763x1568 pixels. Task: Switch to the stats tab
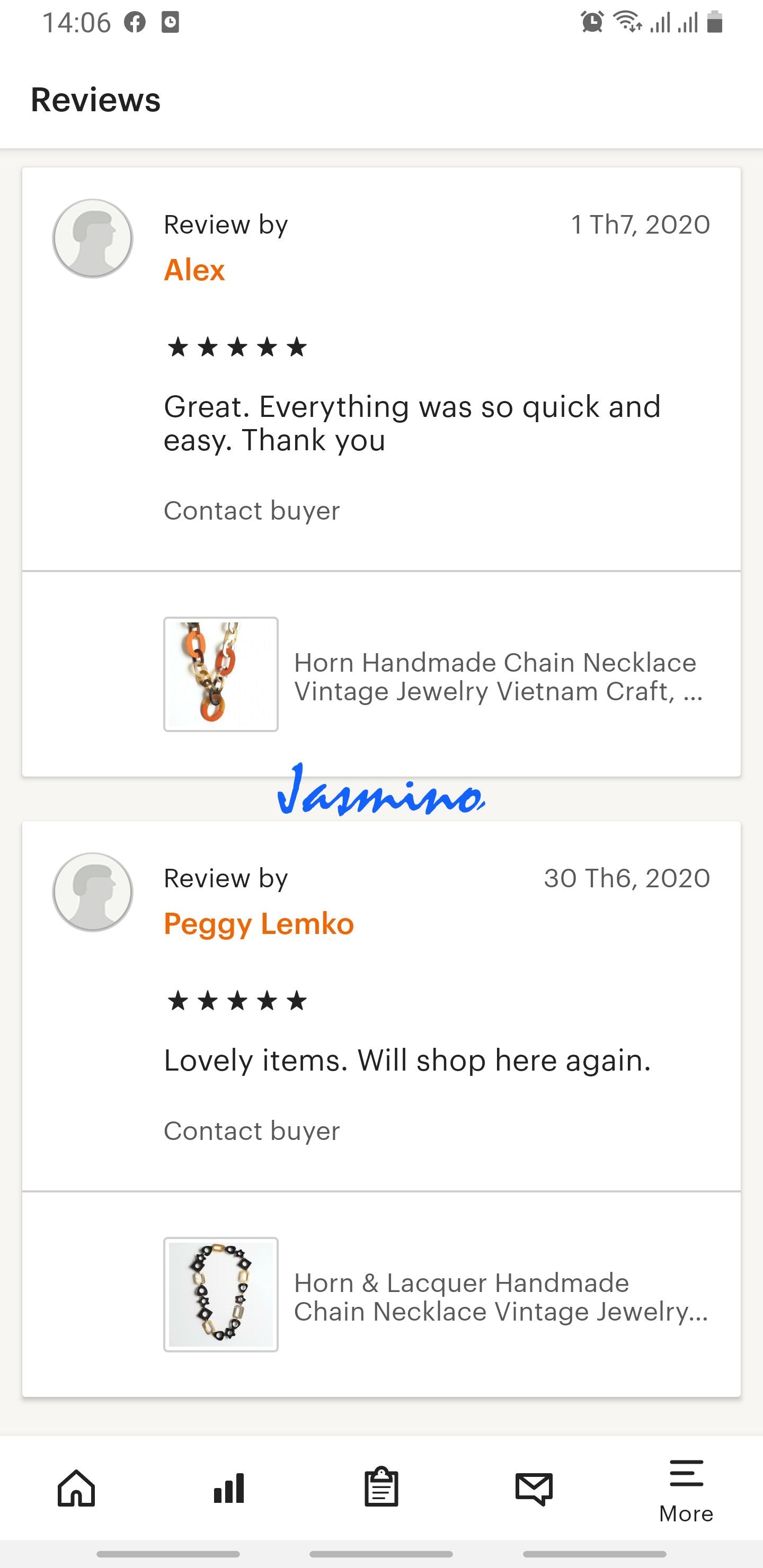[229, 1488]
